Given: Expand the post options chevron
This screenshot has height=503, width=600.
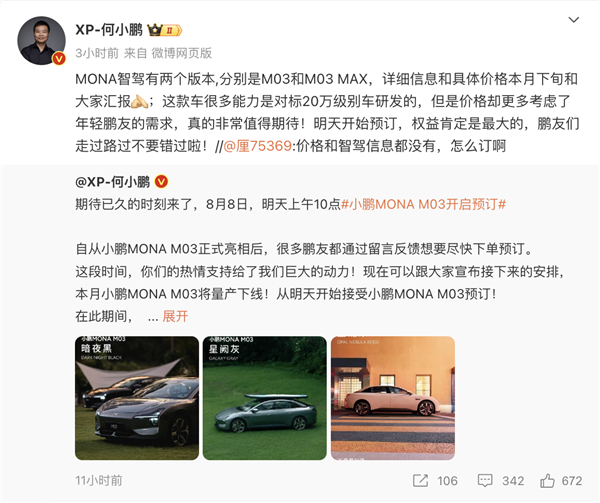Looking at the screenshot, I should click(x=572, y=19).
